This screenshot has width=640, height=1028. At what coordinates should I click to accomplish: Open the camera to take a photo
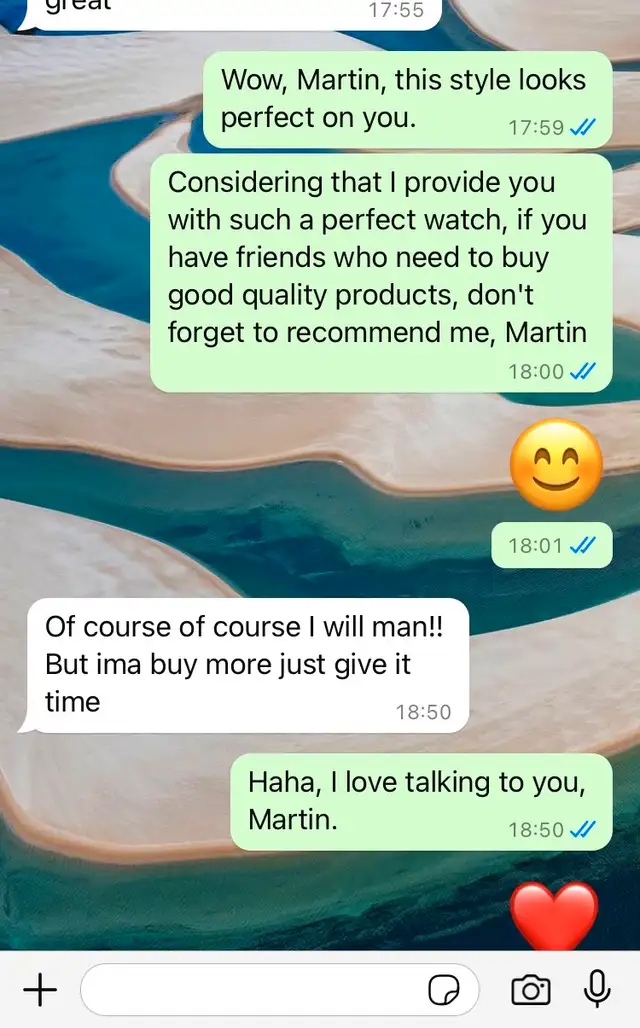pos(530,989)
